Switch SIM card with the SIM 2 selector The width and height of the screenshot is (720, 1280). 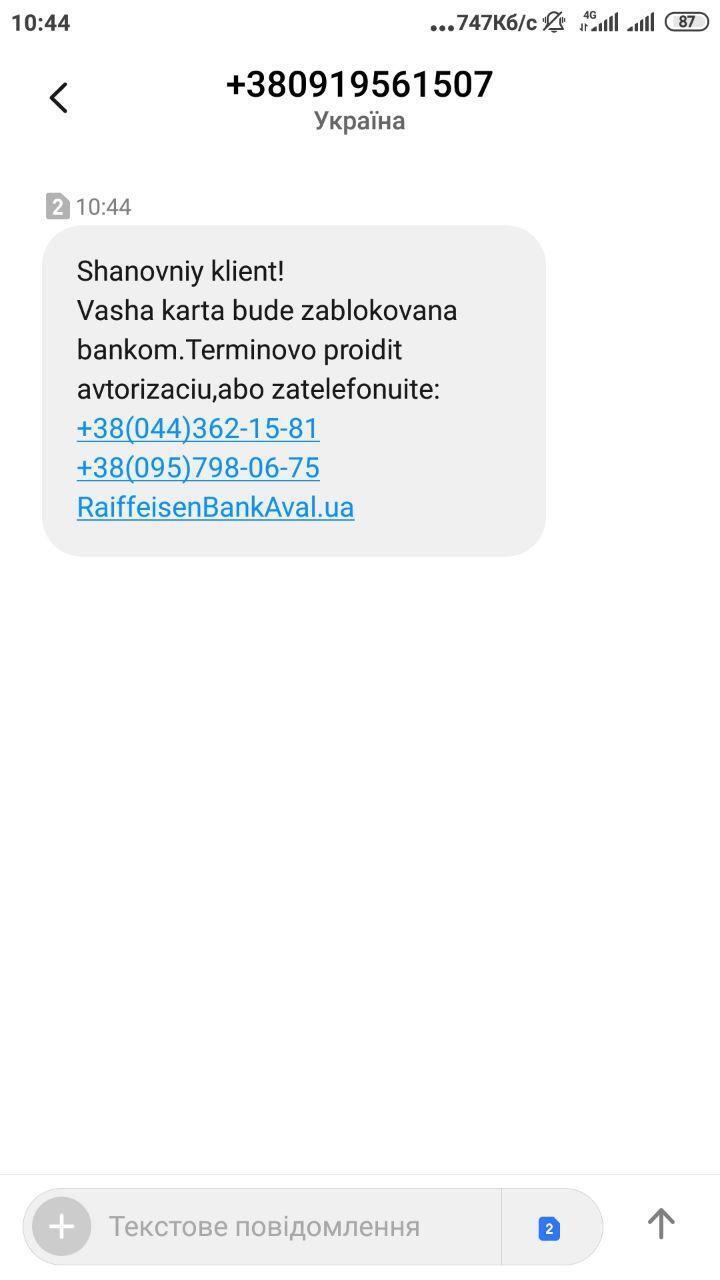[549, 1228]
